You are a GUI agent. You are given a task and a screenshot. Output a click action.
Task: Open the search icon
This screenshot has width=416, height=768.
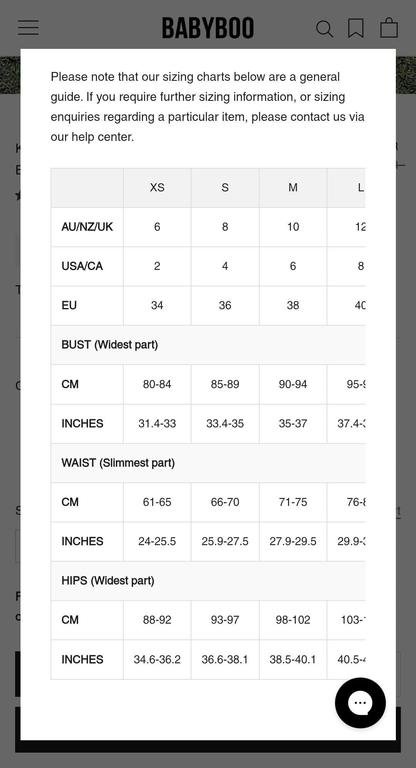324,28
